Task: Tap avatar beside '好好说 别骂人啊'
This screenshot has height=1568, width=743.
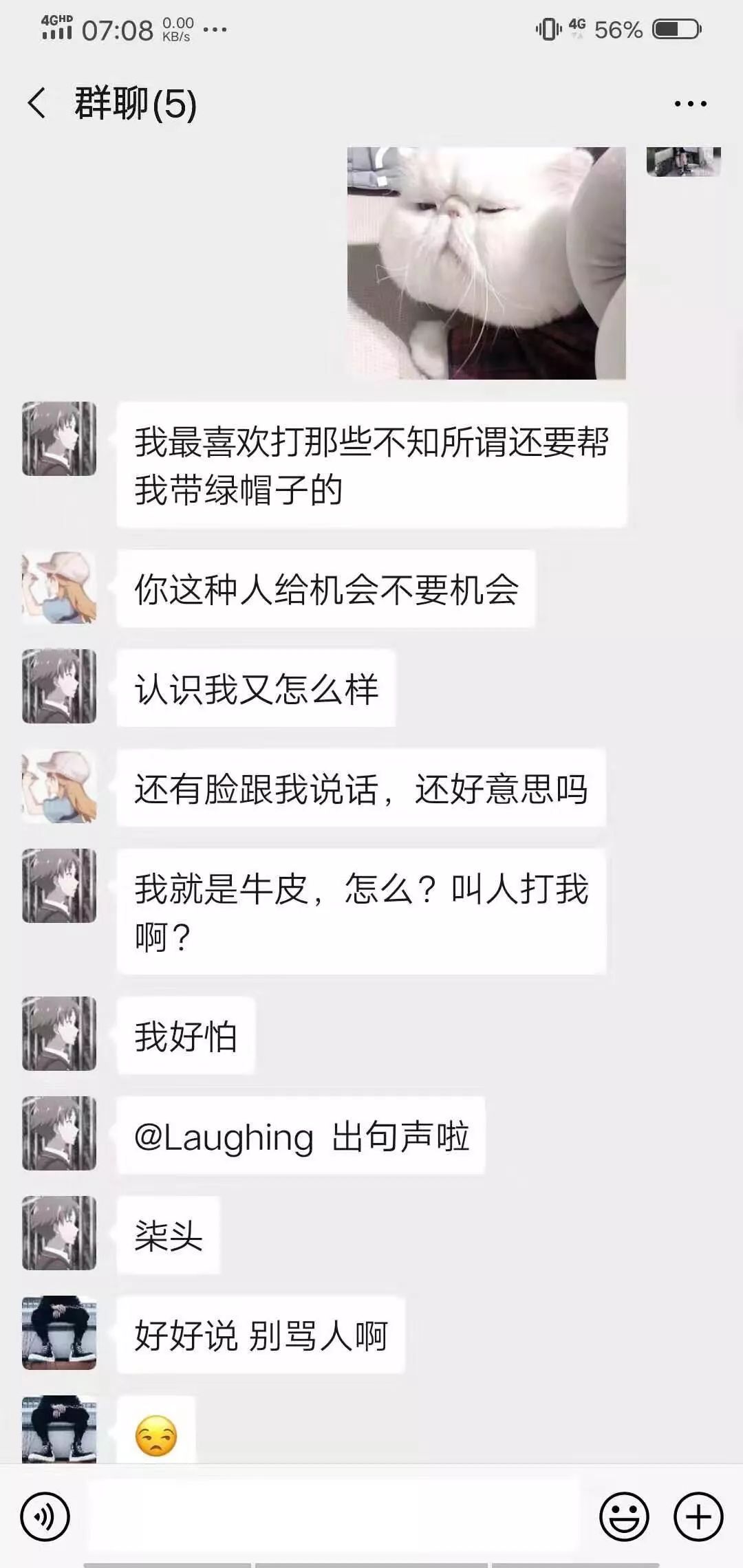Action: [x=59, y=1333]
